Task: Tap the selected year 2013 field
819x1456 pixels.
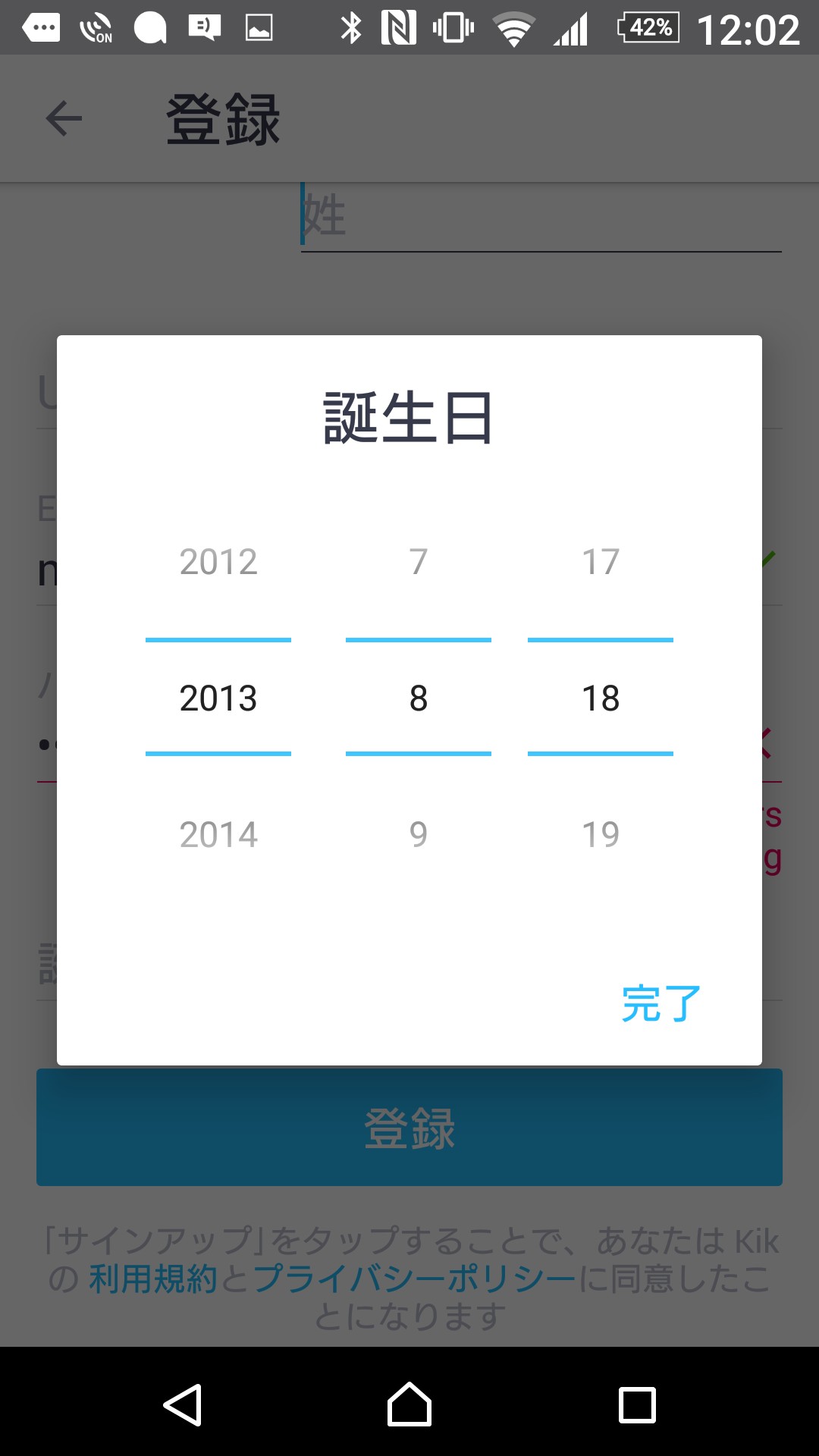Action: 218,698
